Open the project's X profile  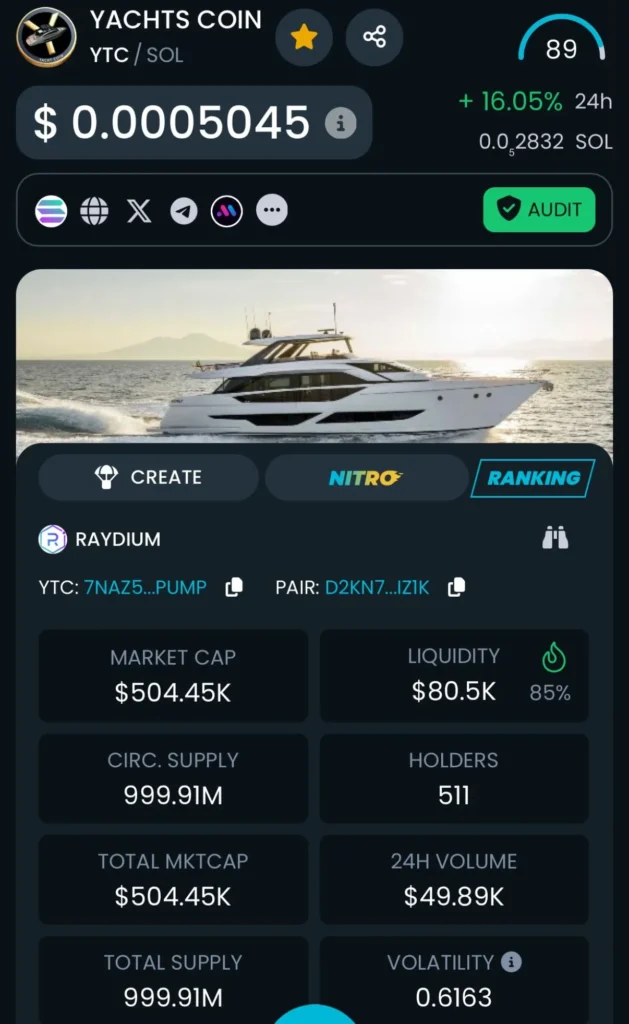pyautogui.click(x=139, y=211)
